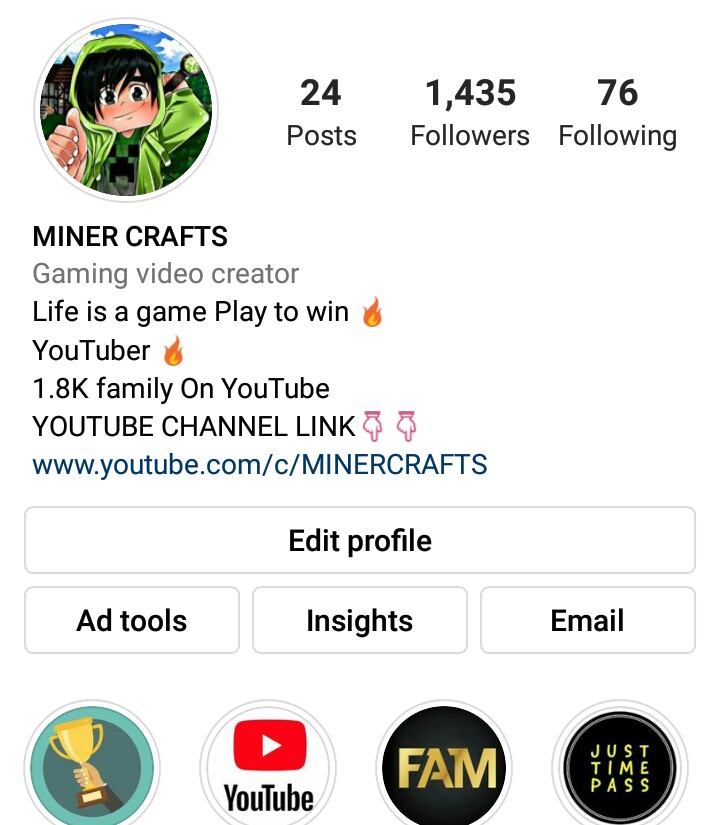Open the 24 Posts count
The width and height of the screenshot is (720, 825).
[321, 113]
